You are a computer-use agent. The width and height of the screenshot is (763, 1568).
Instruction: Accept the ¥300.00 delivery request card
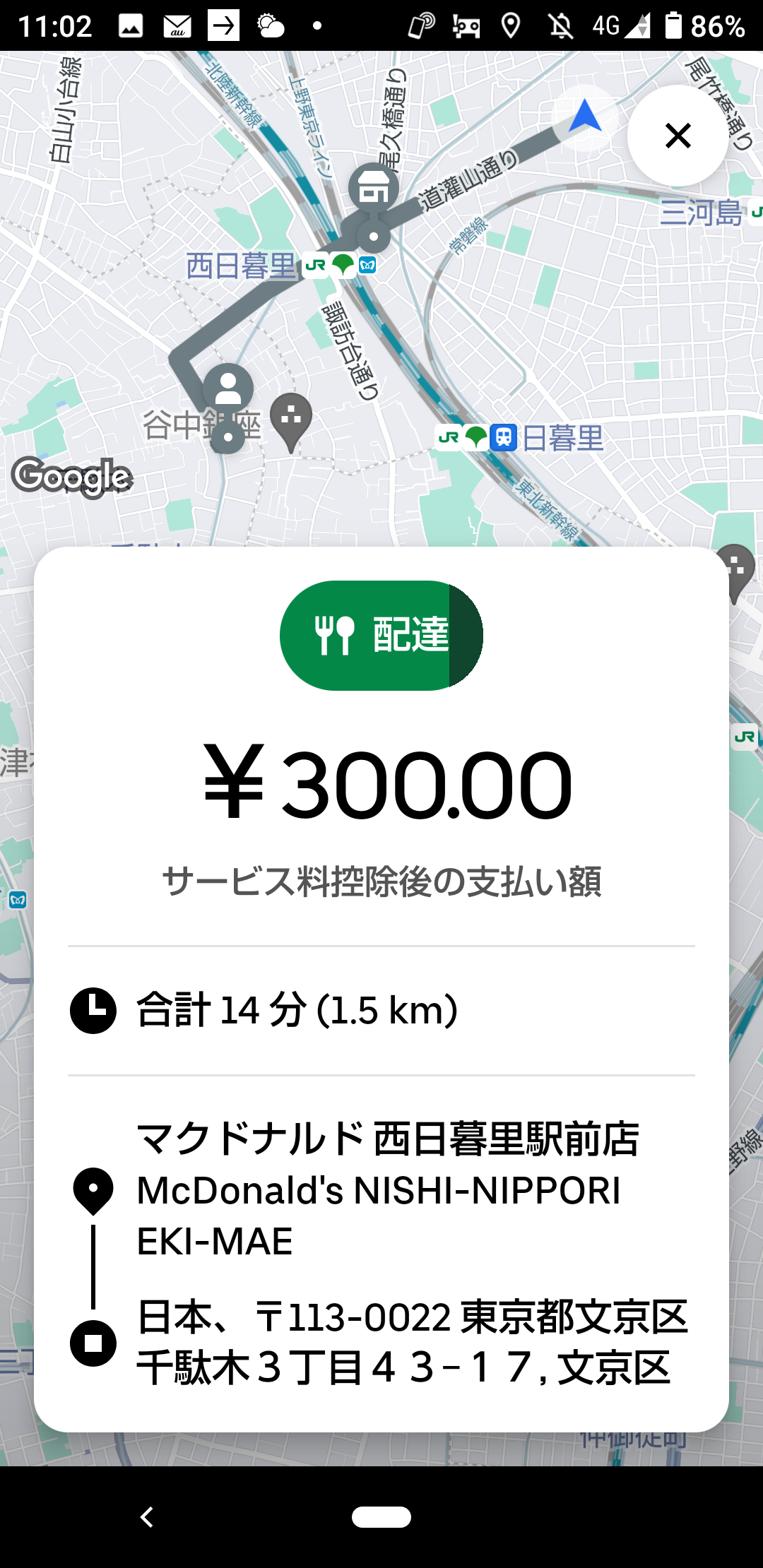pos(381,989)
